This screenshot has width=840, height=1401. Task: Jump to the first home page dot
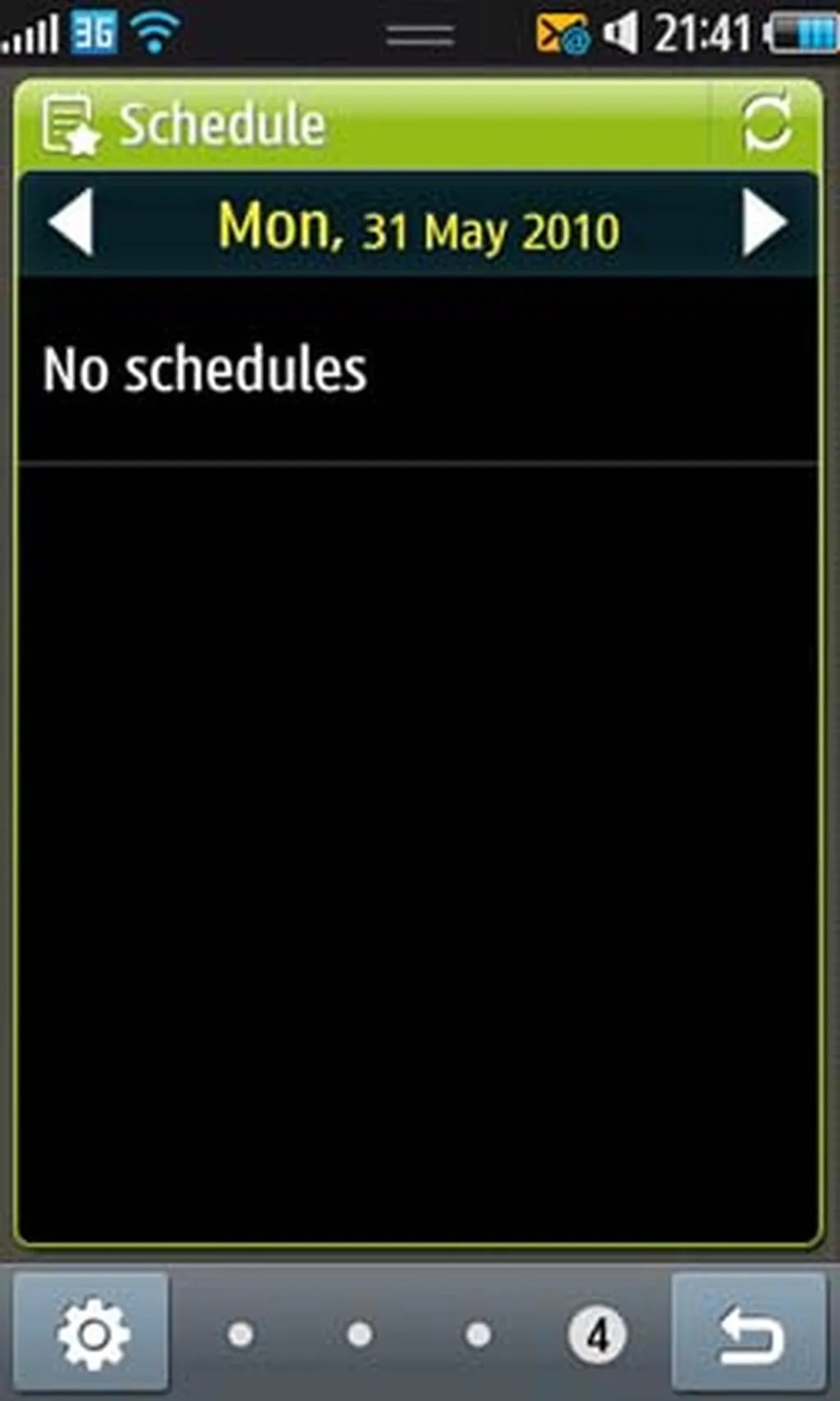[x=240, y=1335]
